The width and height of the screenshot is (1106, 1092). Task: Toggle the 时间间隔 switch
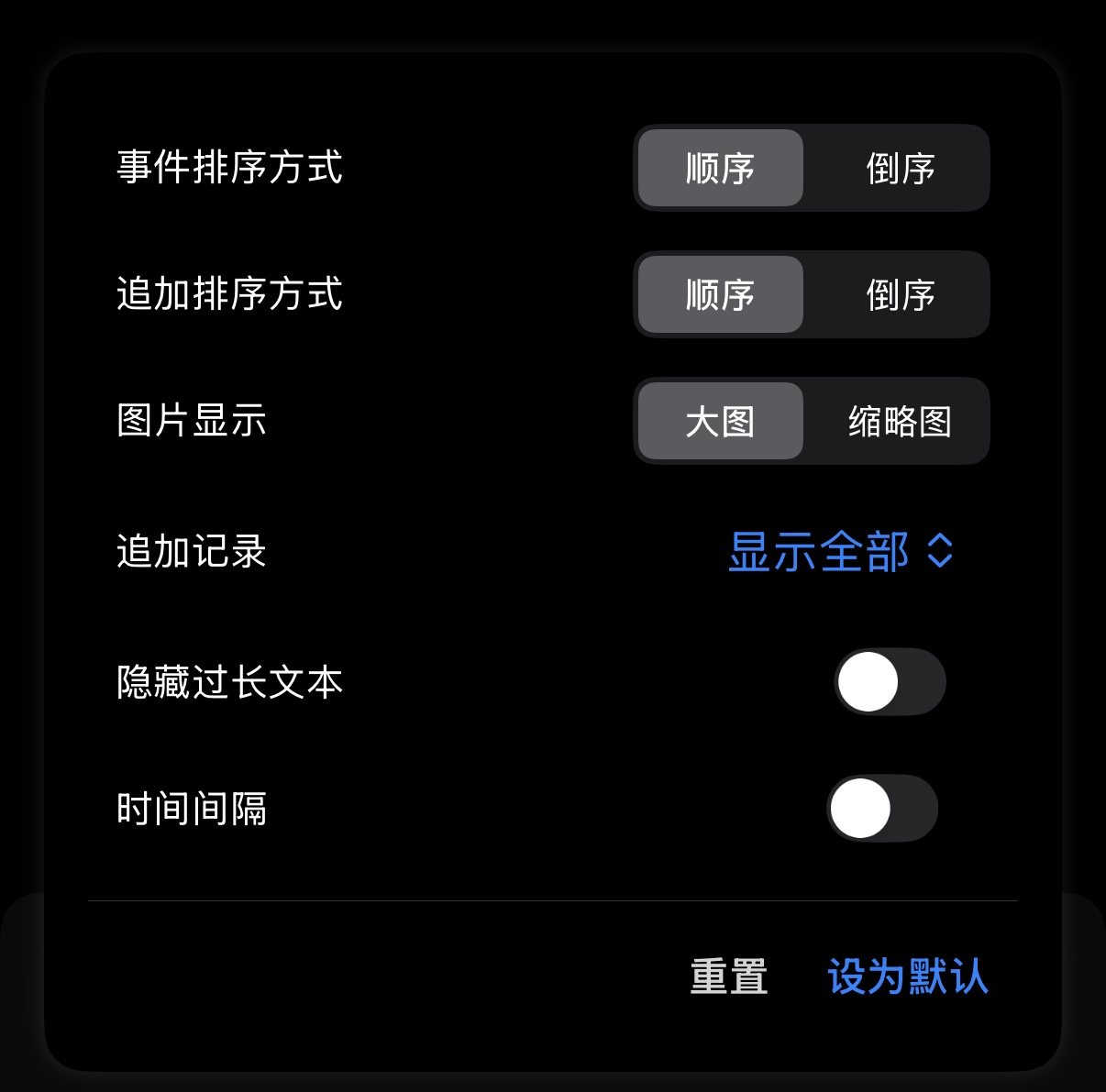click(x=881, y=809)
